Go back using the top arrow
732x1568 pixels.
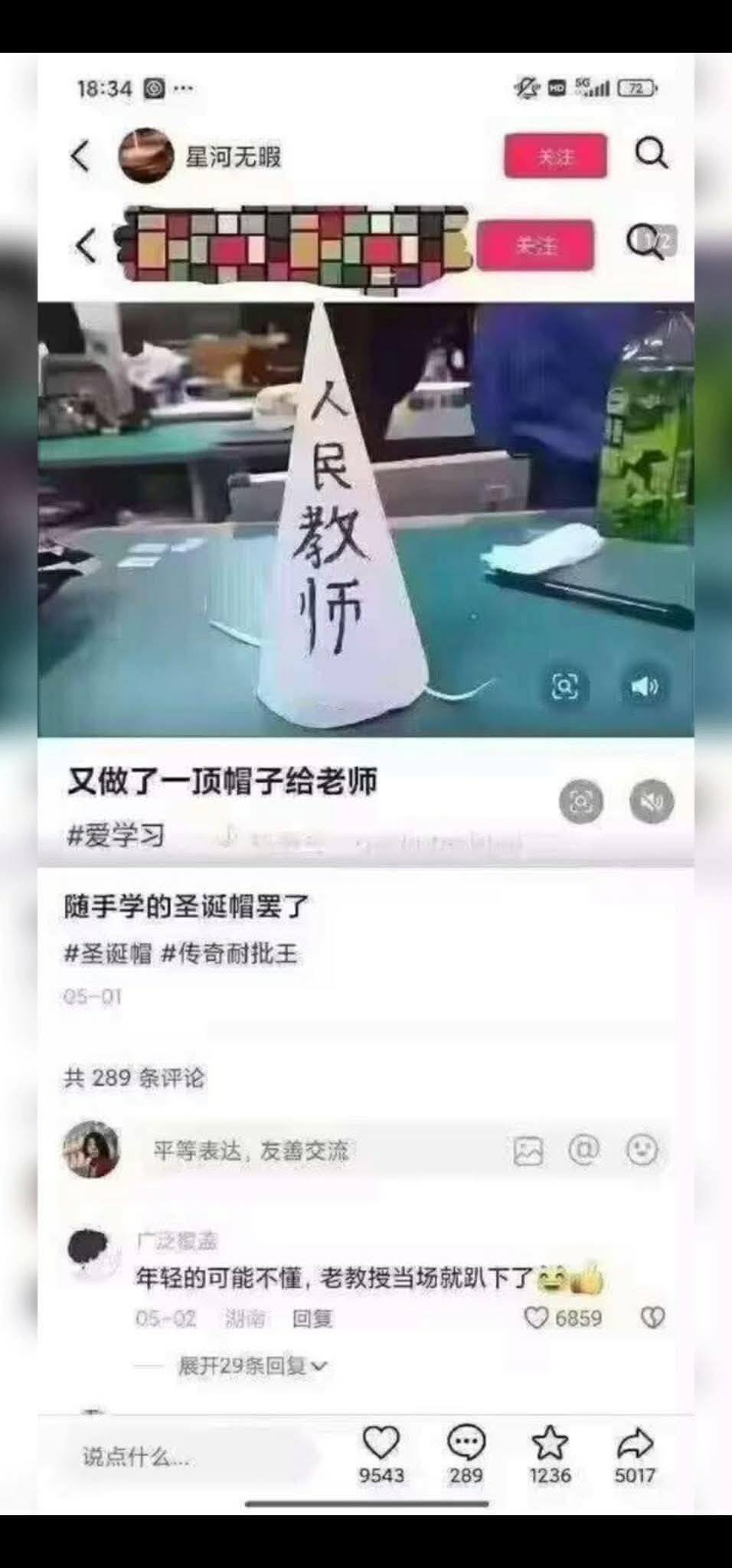[x=80, y=156]
